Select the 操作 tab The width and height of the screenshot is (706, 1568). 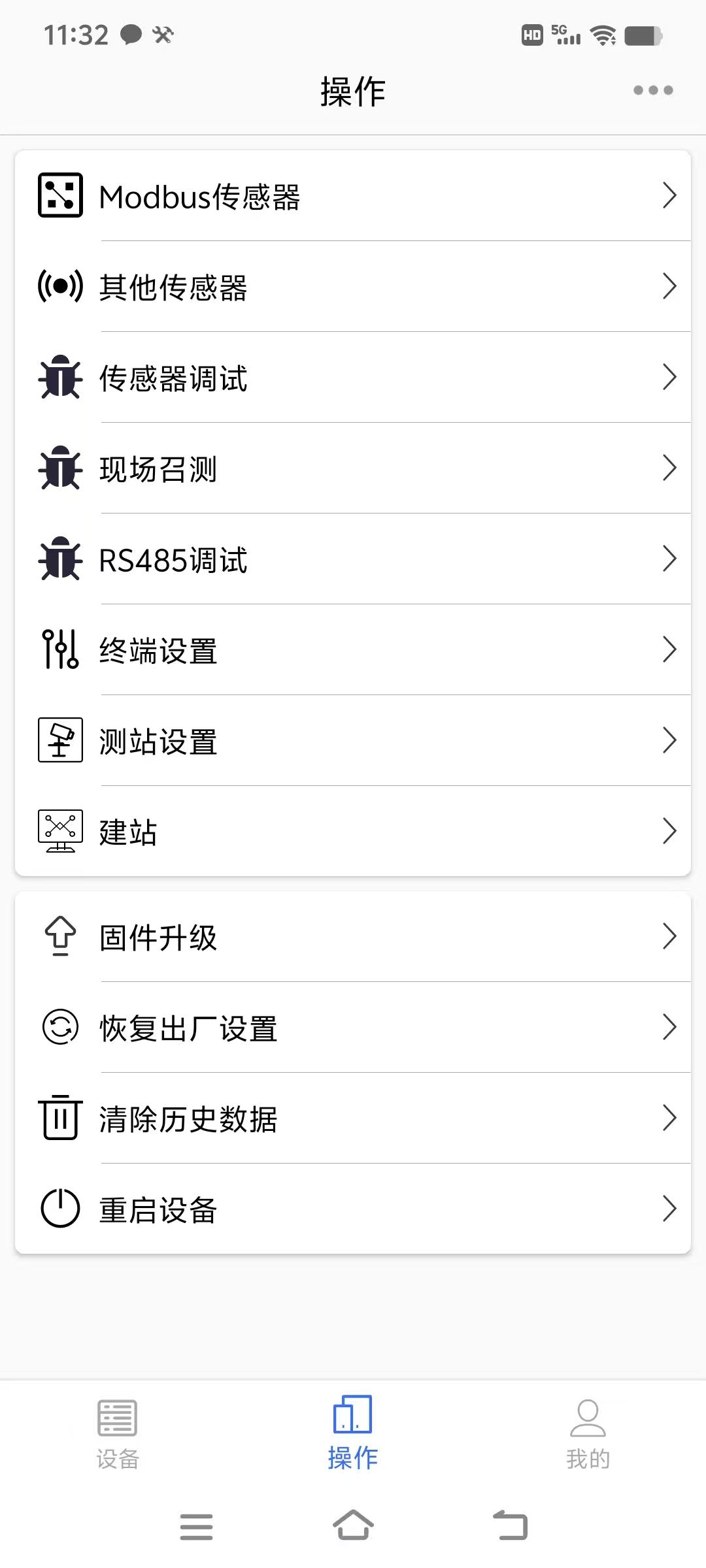click(x=353, y=1433)
